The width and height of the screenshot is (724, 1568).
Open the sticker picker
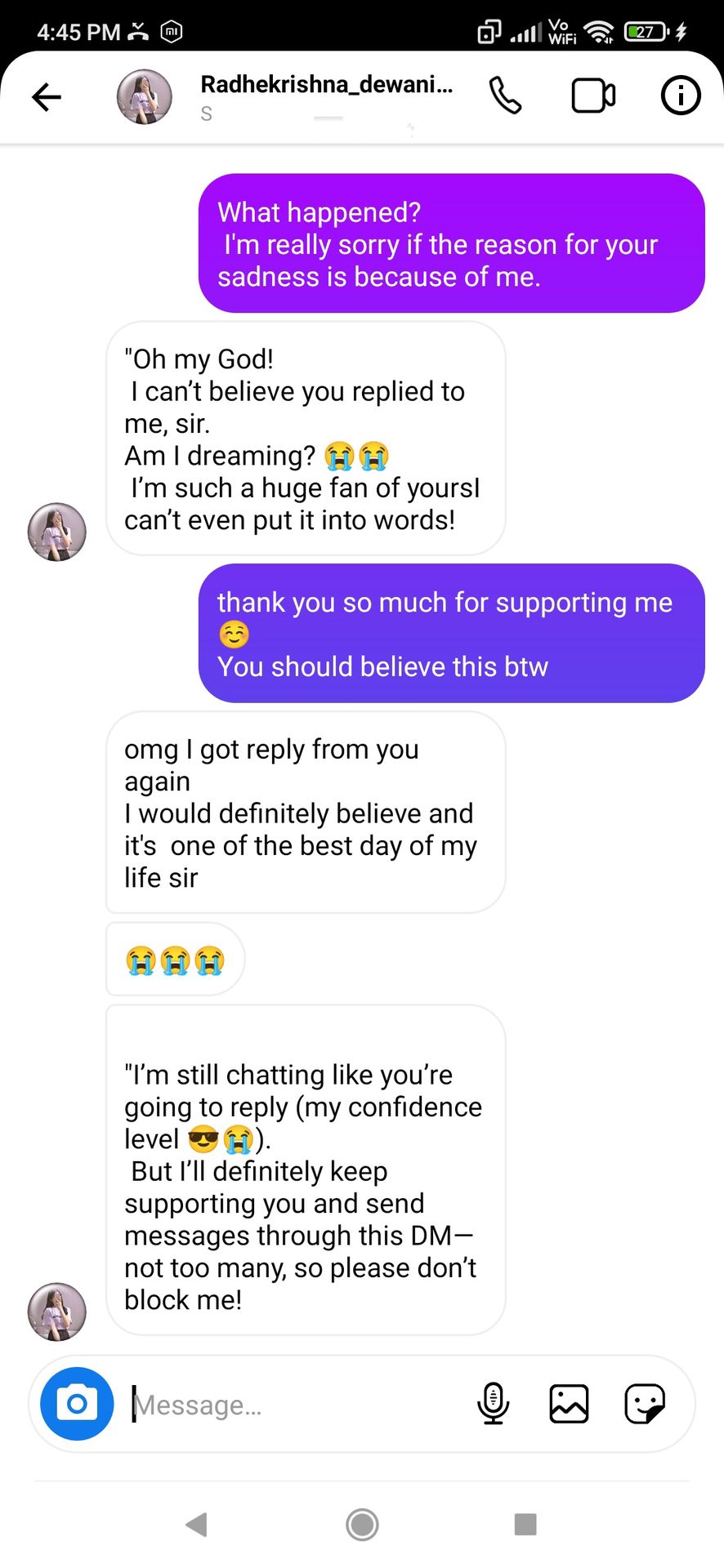point(645,1404)
